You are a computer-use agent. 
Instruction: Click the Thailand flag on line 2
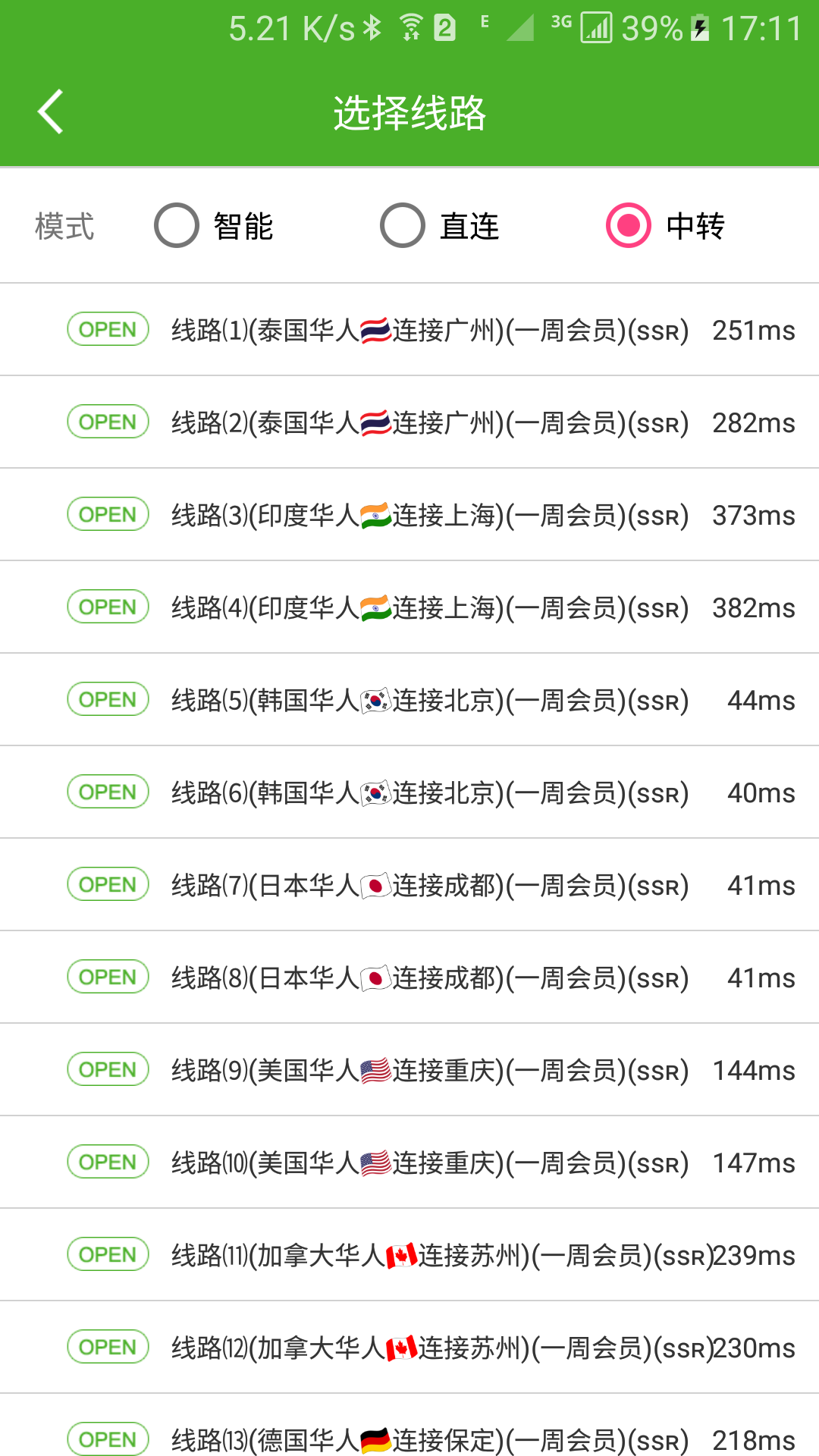tap(377, 422)
